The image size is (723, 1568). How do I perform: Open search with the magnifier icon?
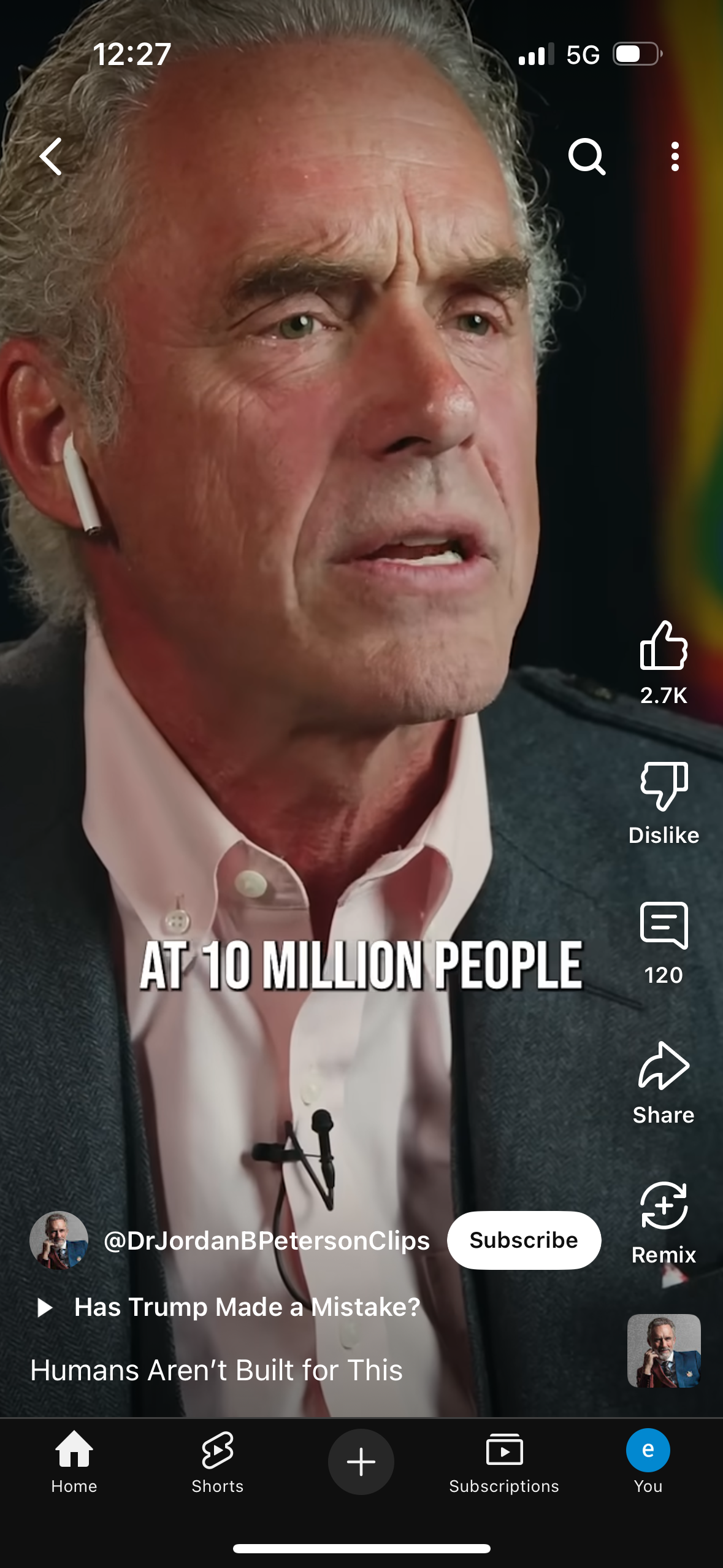587,156
